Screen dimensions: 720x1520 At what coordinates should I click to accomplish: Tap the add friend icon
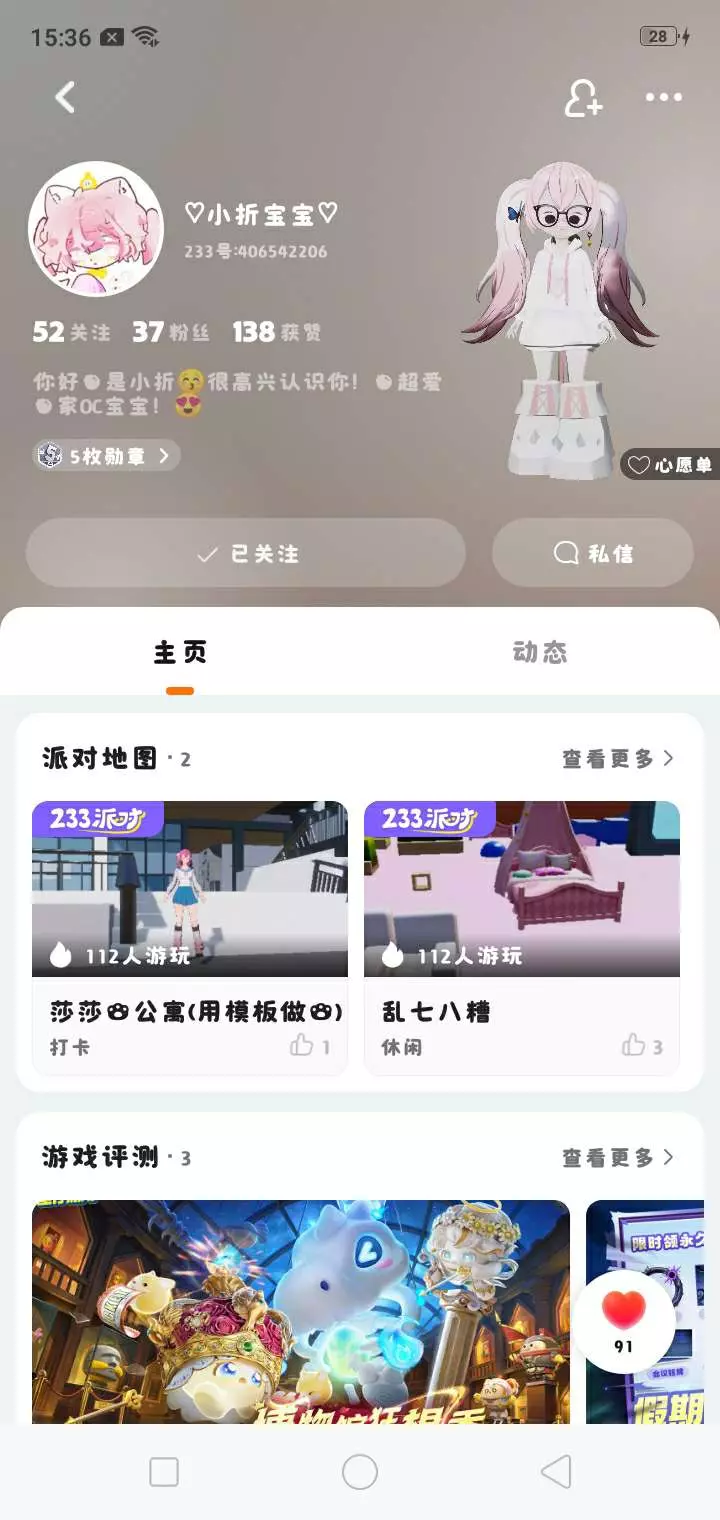click(583, 98)
